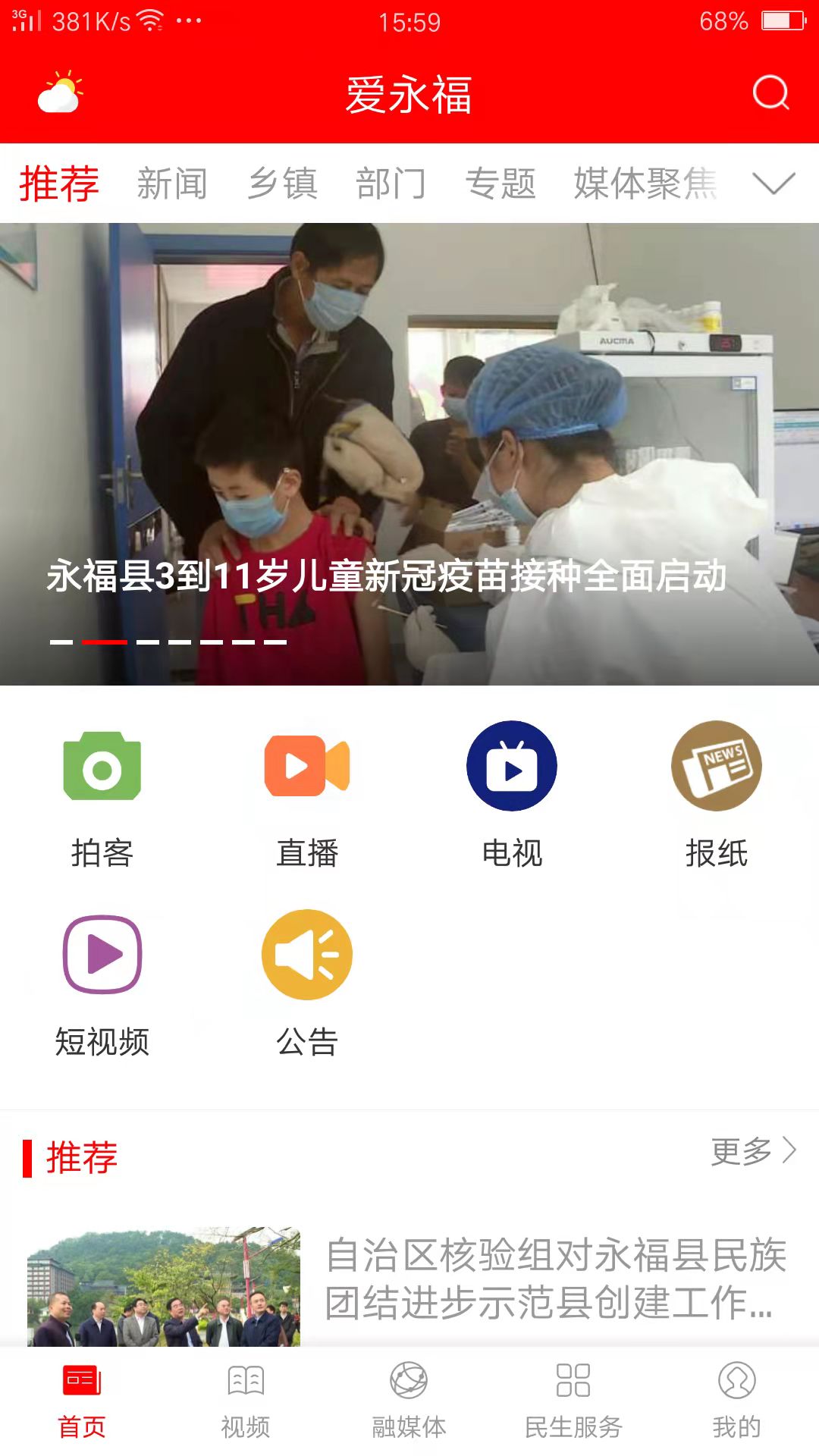
Task: Expand the channel list chevron
Action: tap(773, 184)
